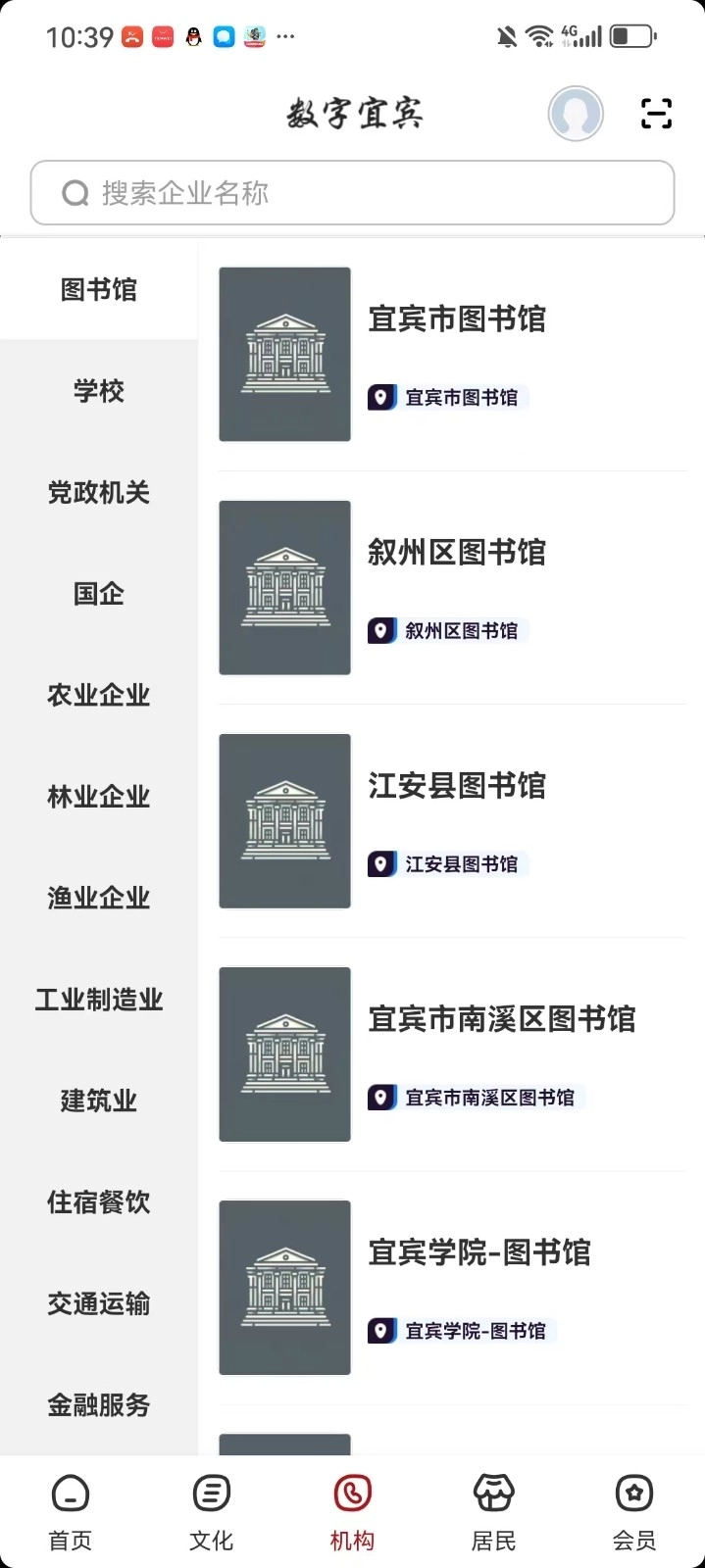Tap the 搜索企业名称 search field
The width and height of the screenshot is (705, 1568).
click(x=353, y=193)
